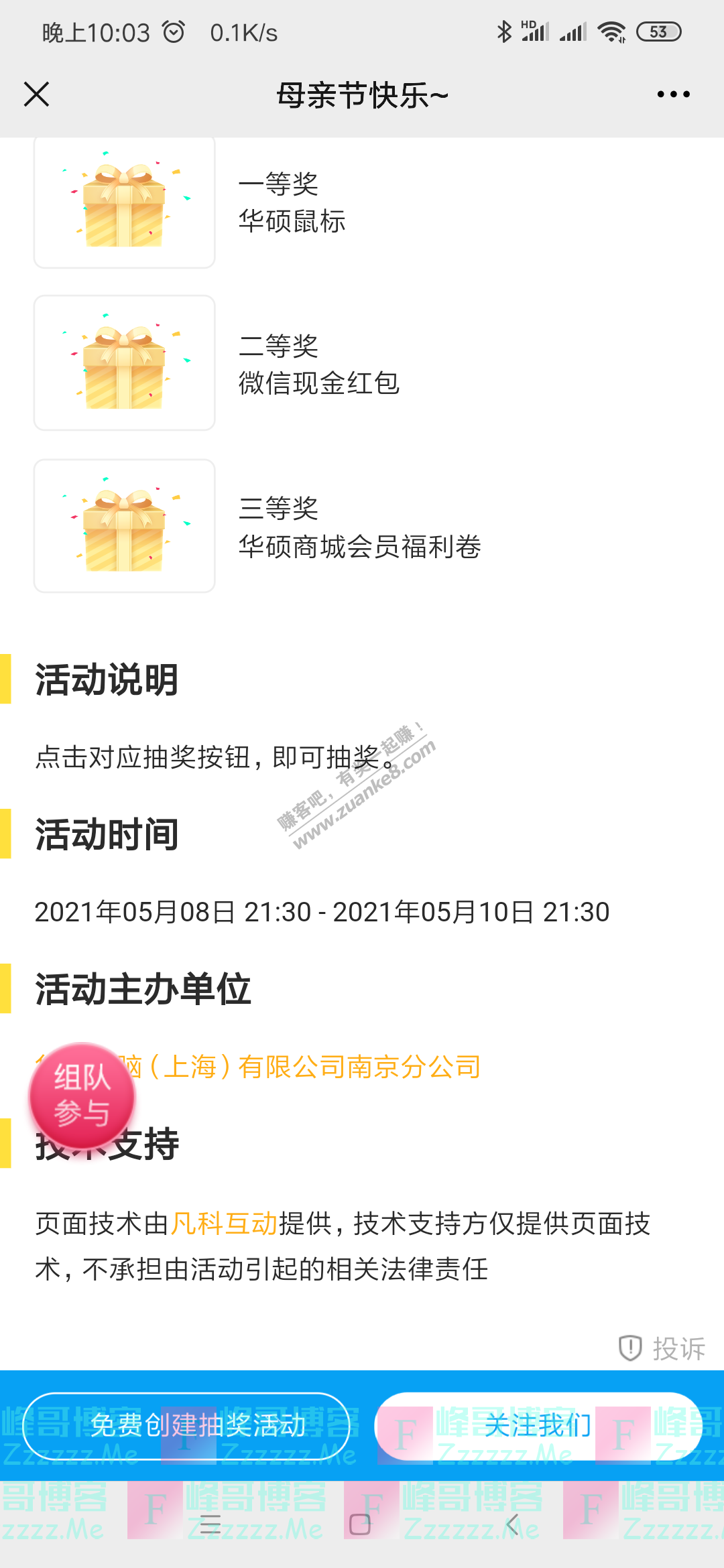Go to the system home screen
Screen dimensions: 724x1568
pyautogui.click(x=360, y=1524)
